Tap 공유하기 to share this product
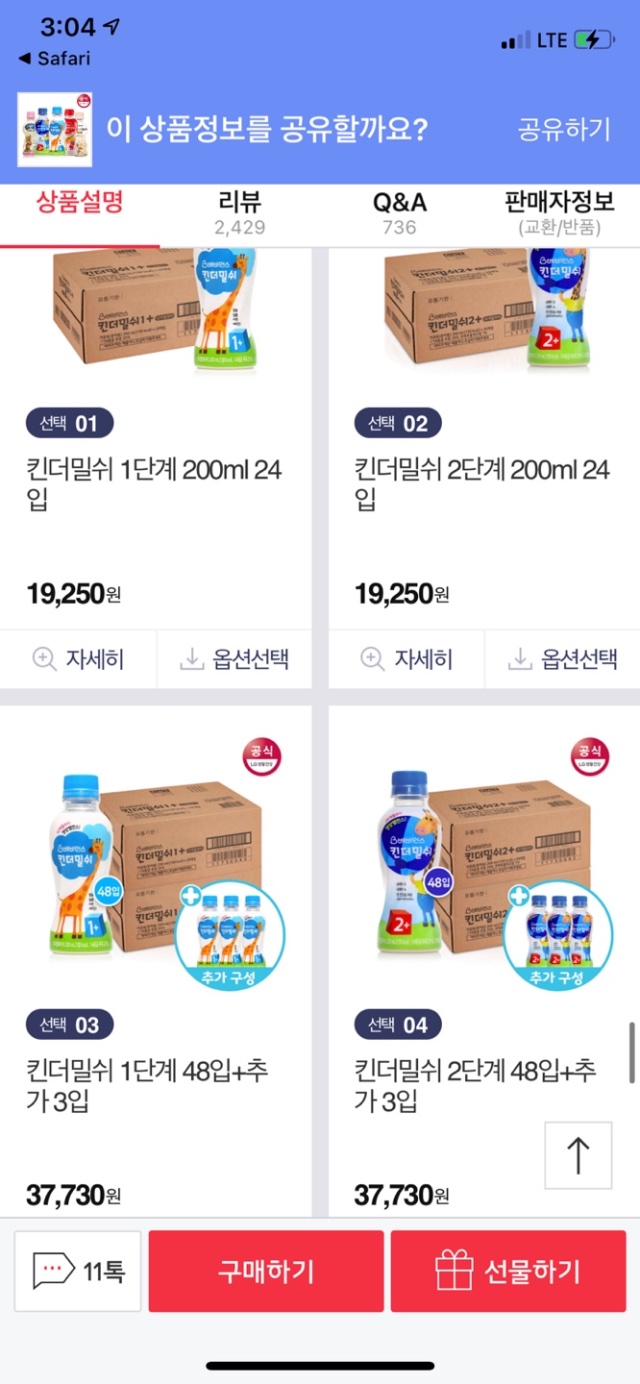 pos(563,129)
